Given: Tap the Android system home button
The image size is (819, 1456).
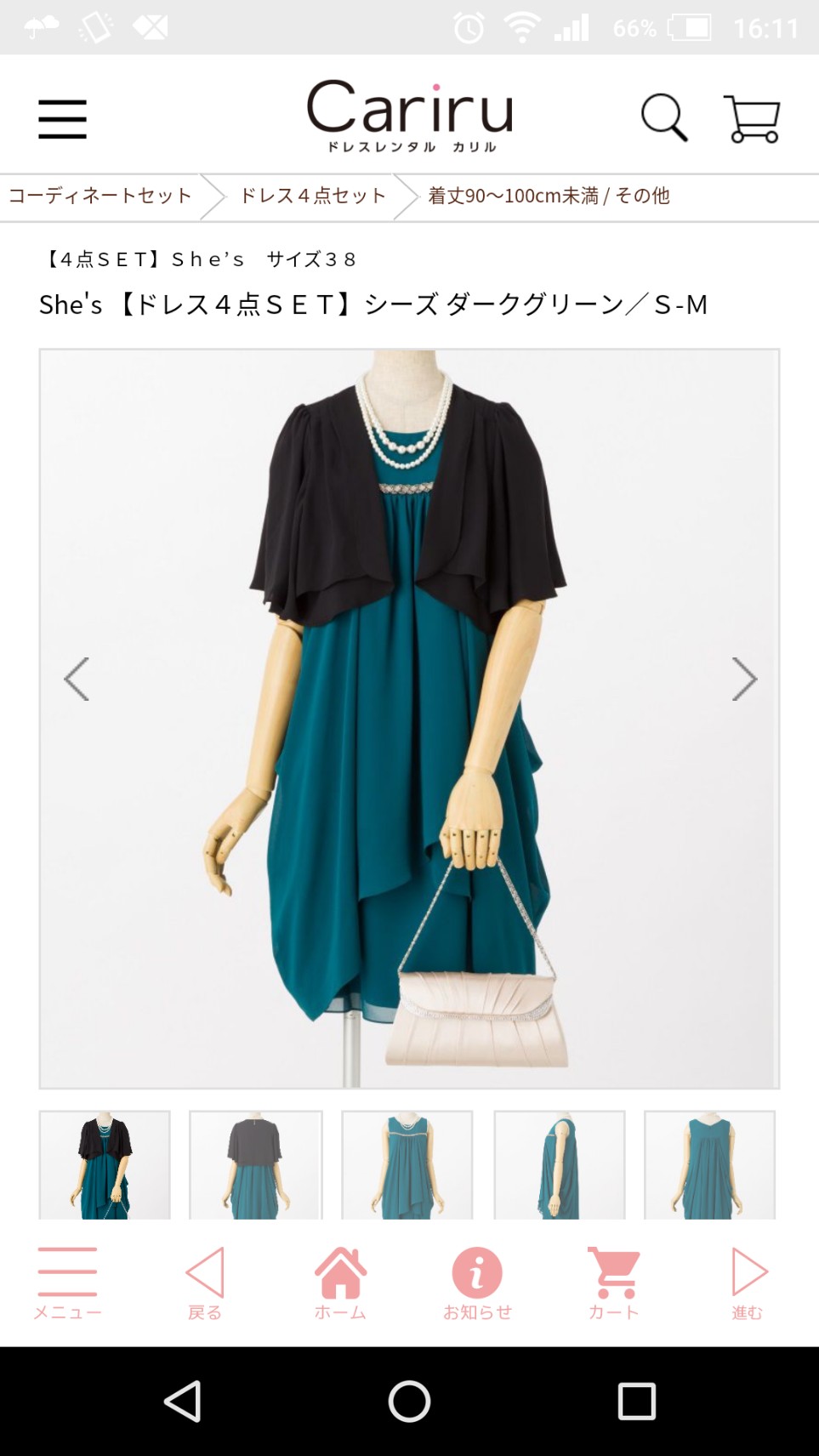Looking at the screenshot, I should click(x=409, y=1401).
